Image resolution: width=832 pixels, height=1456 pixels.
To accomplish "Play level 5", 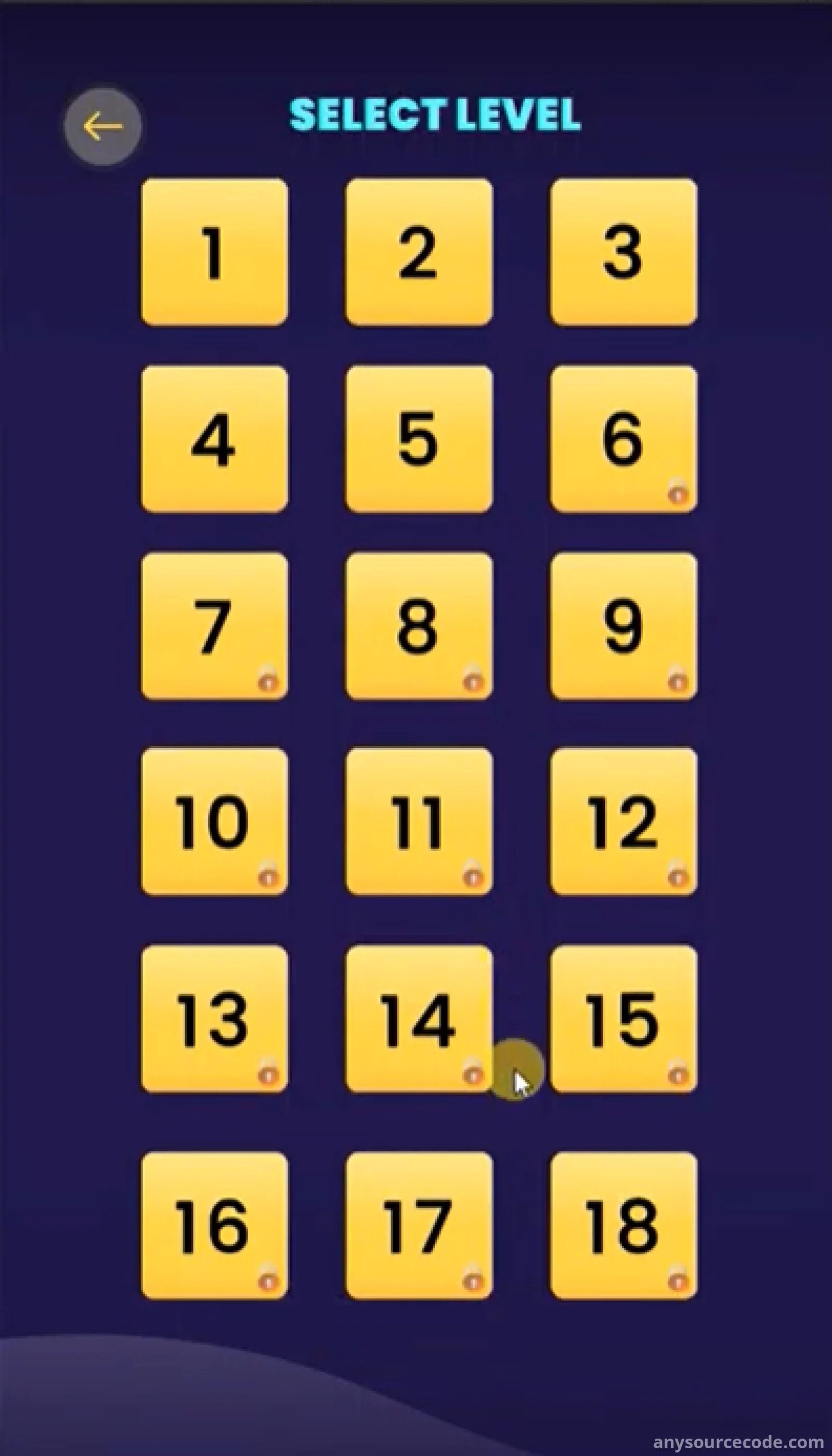I will point(419,439).
